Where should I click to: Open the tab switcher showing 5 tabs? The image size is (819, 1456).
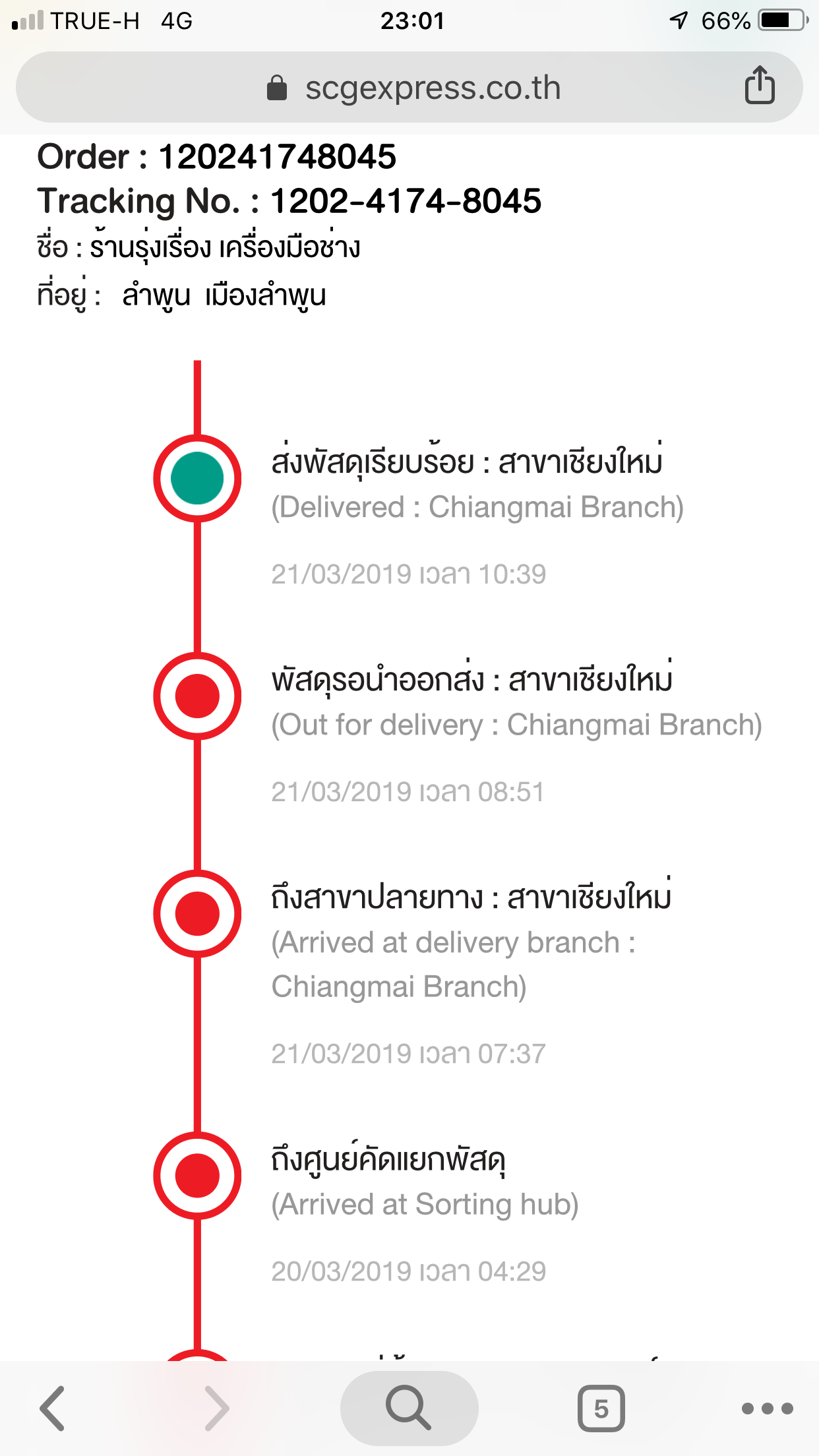(x=601, y=1409)
